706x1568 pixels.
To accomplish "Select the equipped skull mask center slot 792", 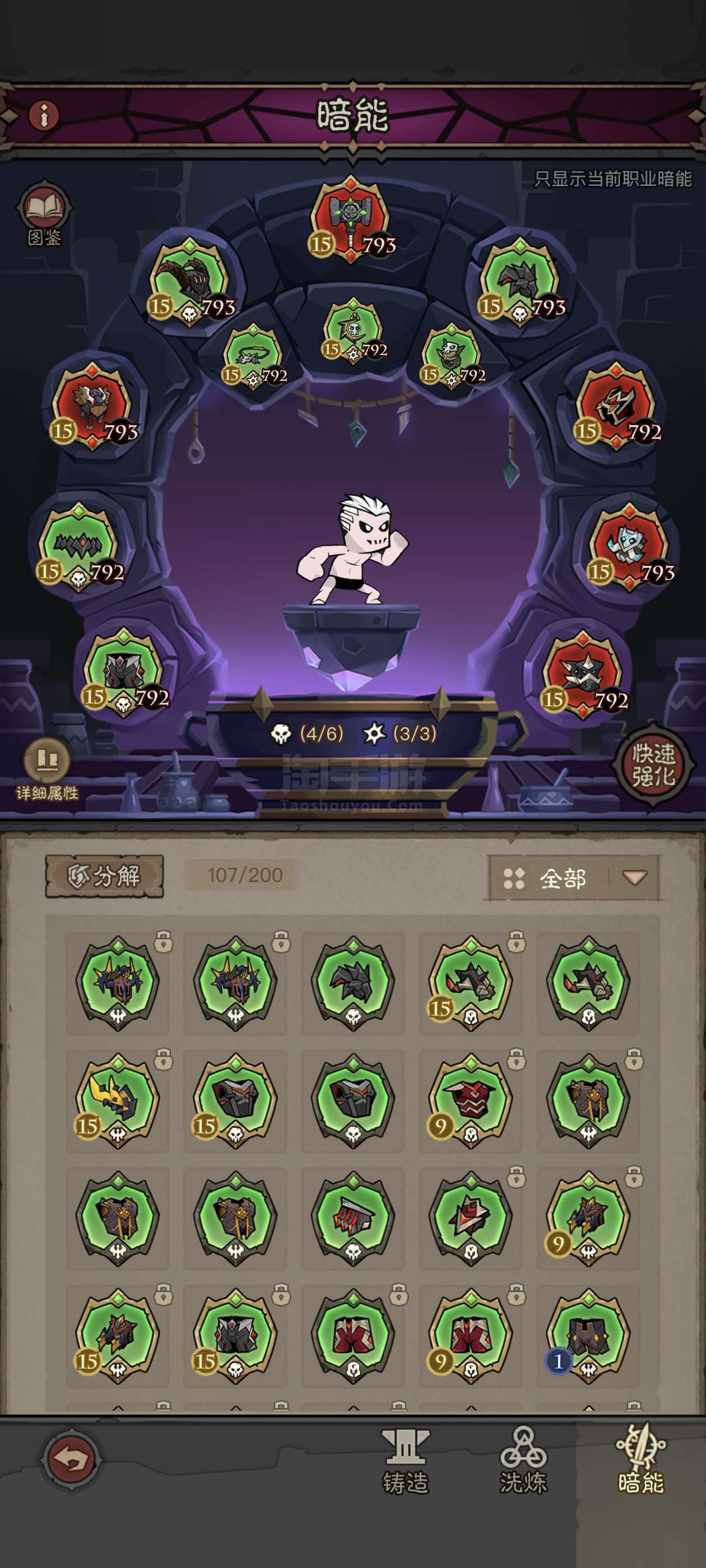I will click(x=354, y=330).
